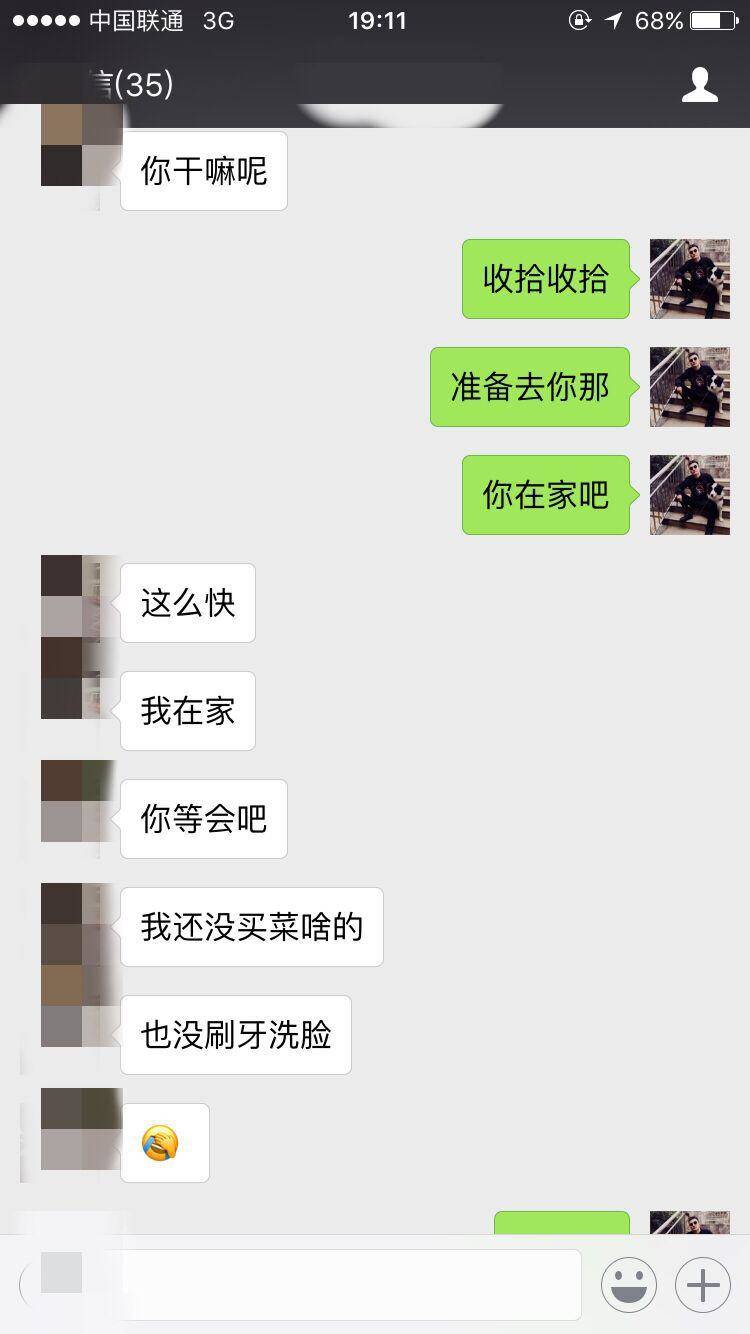This screenshot has width=750, height=1334.
Task: Open the plus attachments menu
Action: tap(703, 1284)
